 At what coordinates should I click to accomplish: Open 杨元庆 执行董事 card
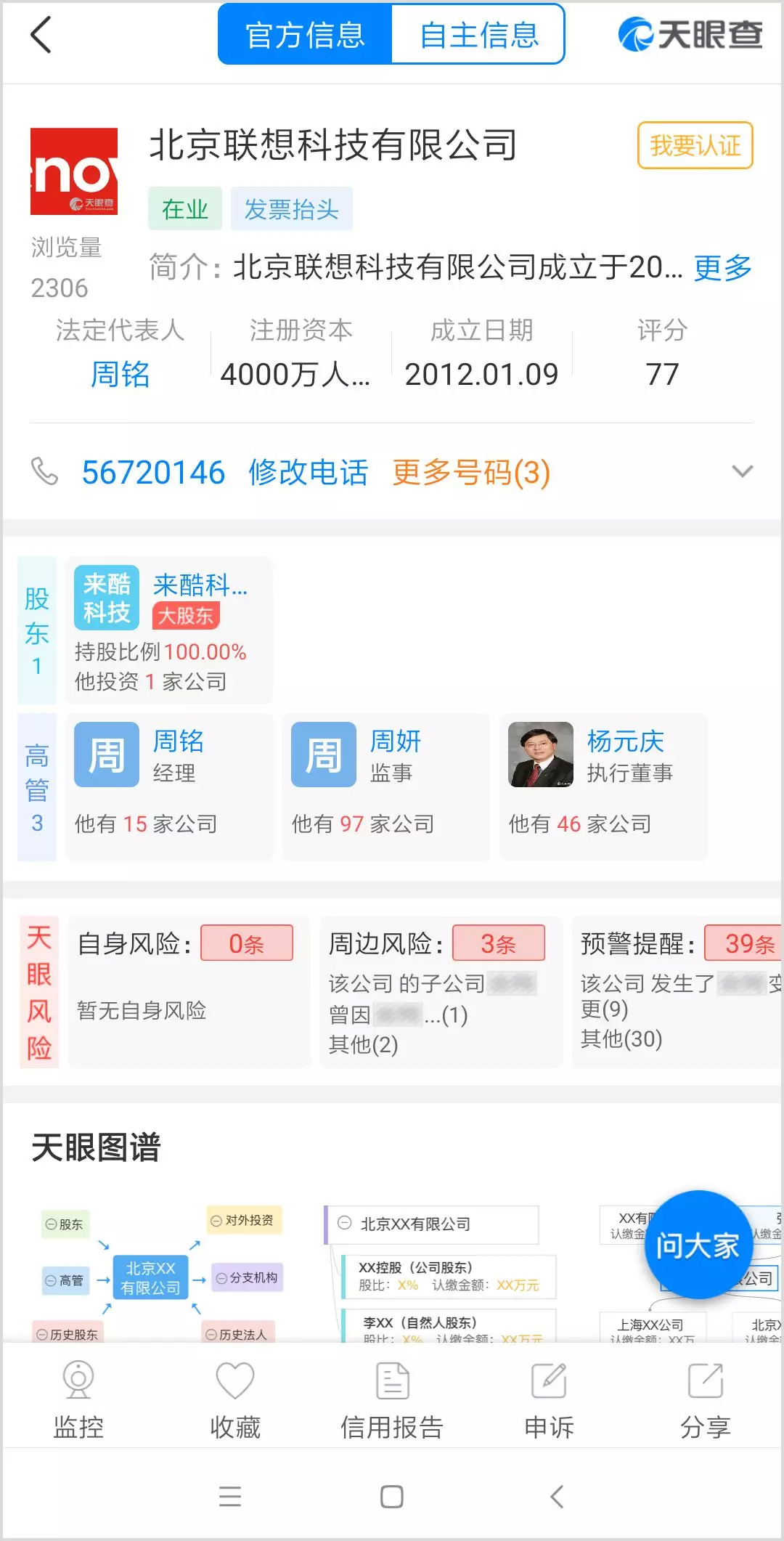pyautogui.click(x=603, y=786)
